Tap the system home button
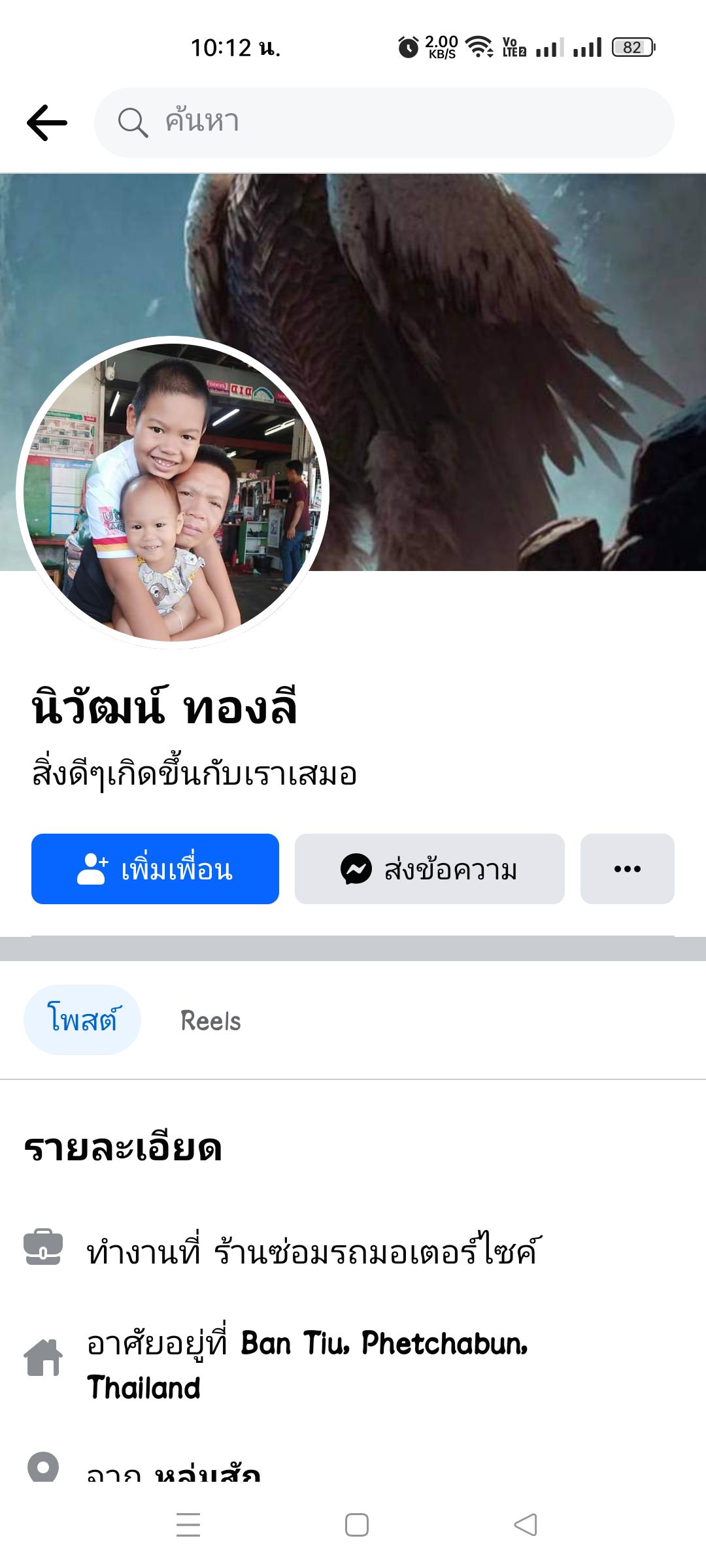This screenshot has width=706, height=1568. (x=357, y=1525)
